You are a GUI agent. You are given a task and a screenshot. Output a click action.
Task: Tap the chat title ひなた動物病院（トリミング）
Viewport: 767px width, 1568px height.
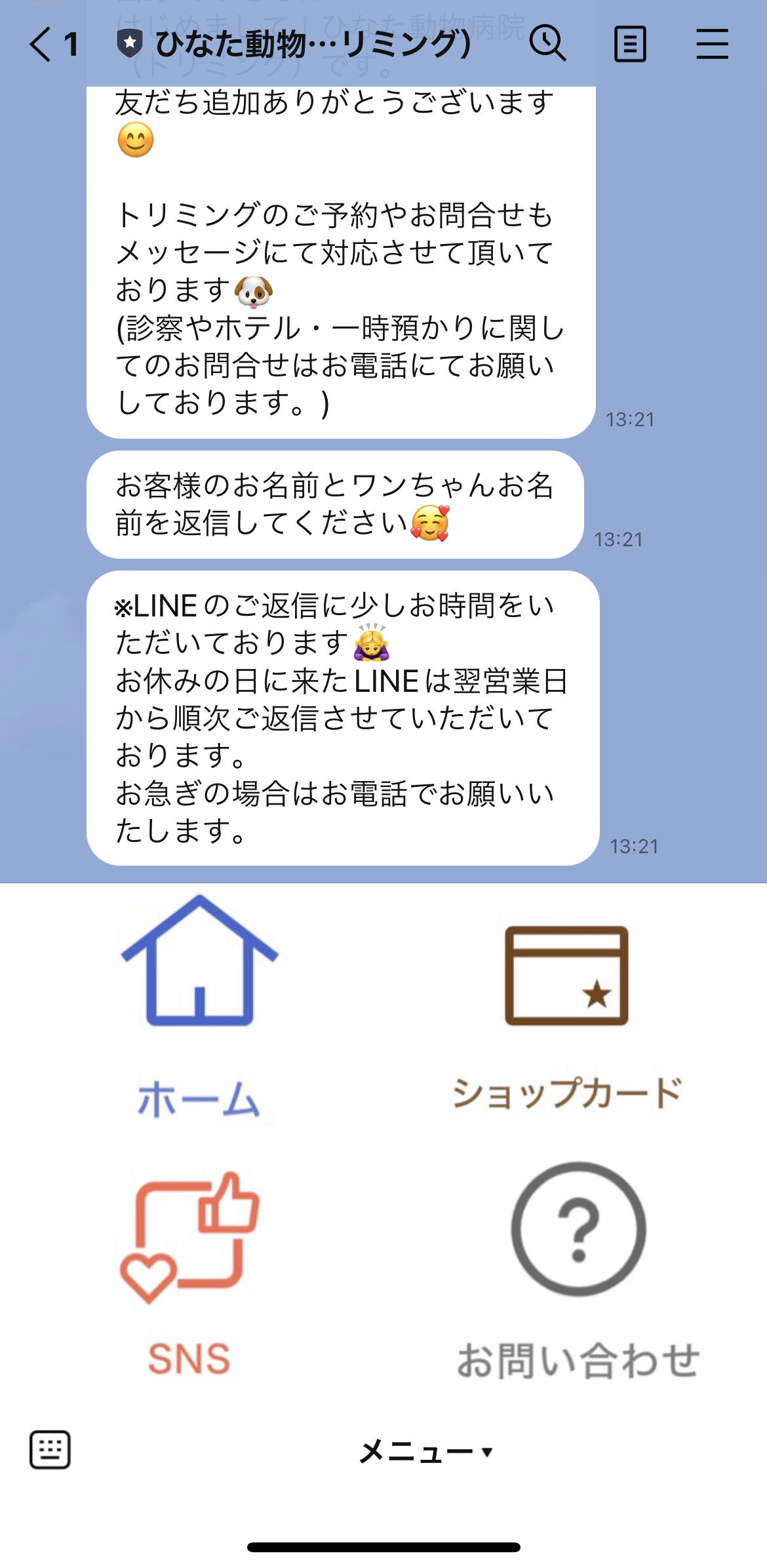click(x=308, y=44)
